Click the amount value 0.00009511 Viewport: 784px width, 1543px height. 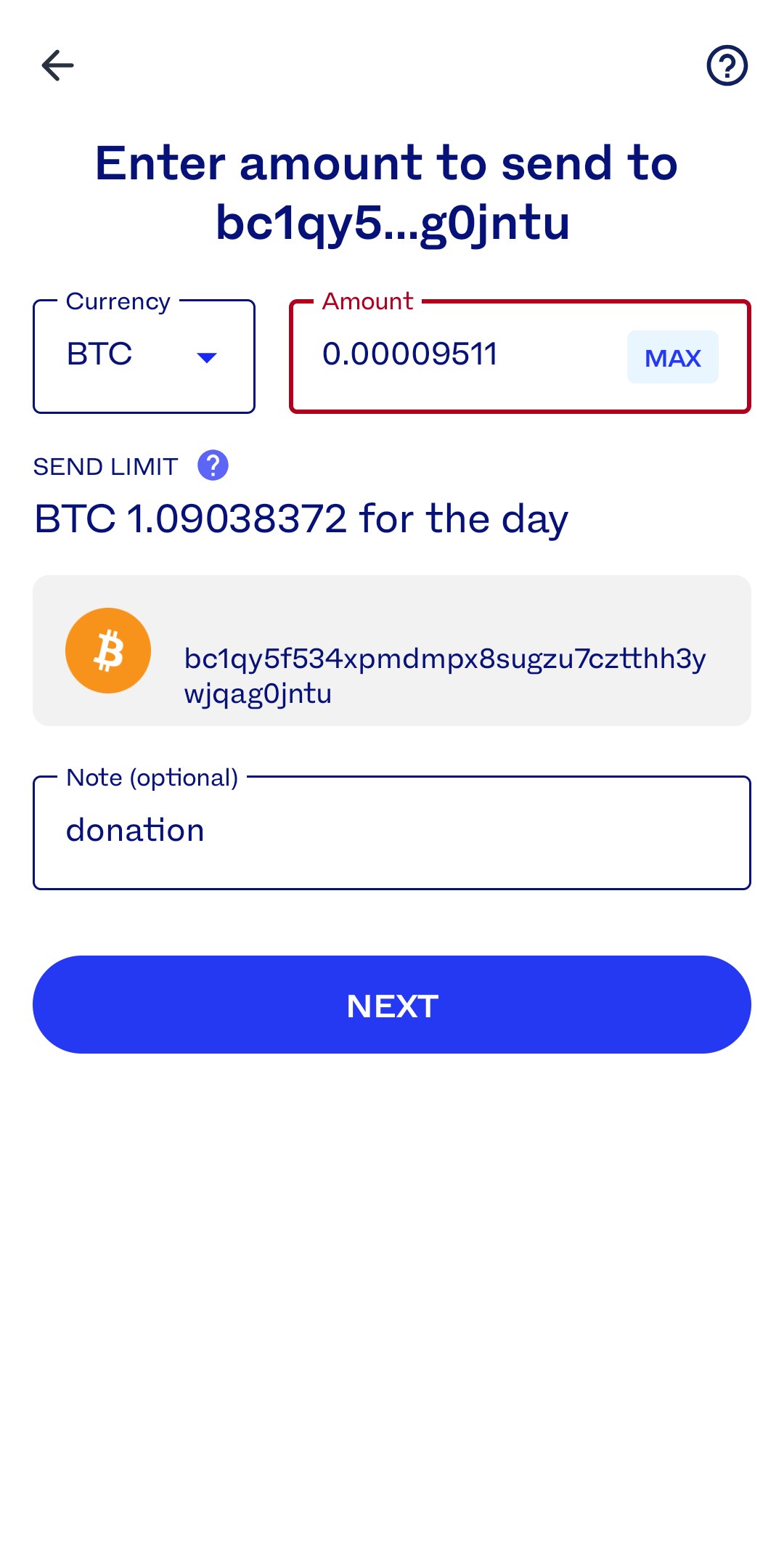coord(411,355)
